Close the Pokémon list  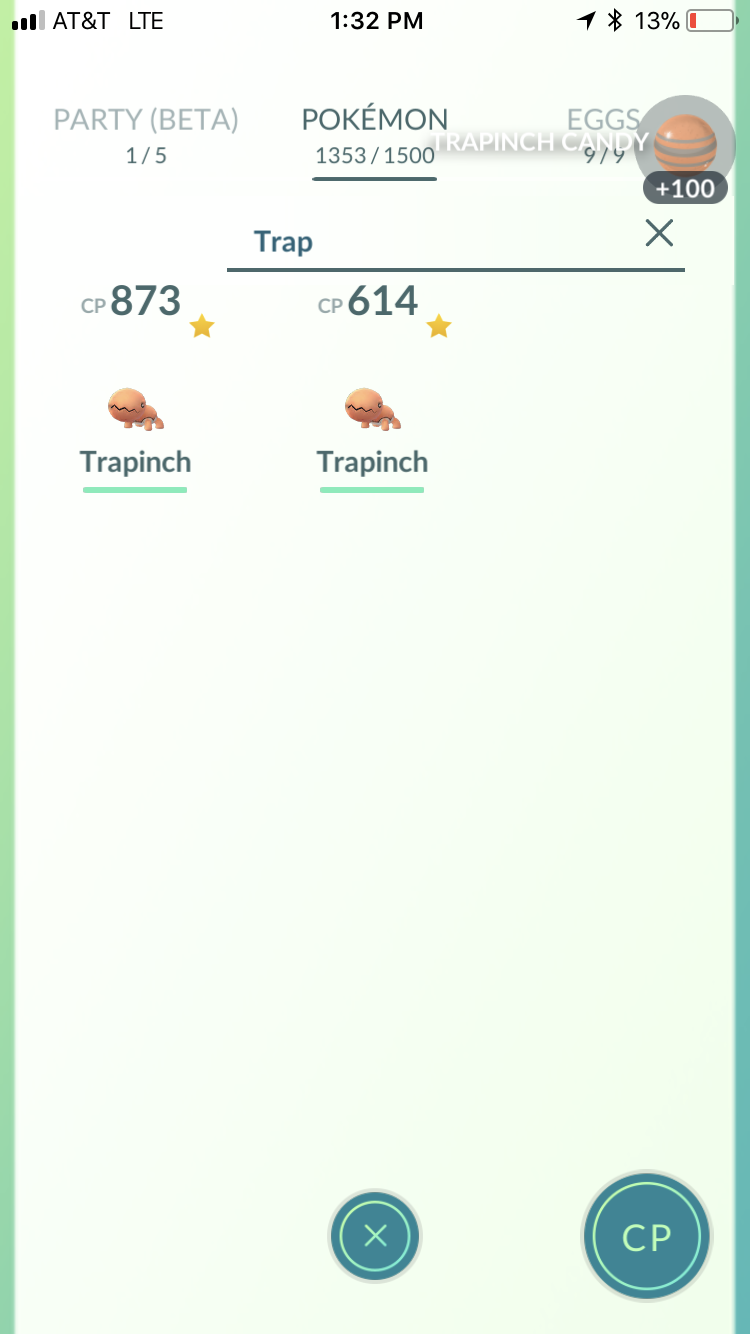[375, 1236]
